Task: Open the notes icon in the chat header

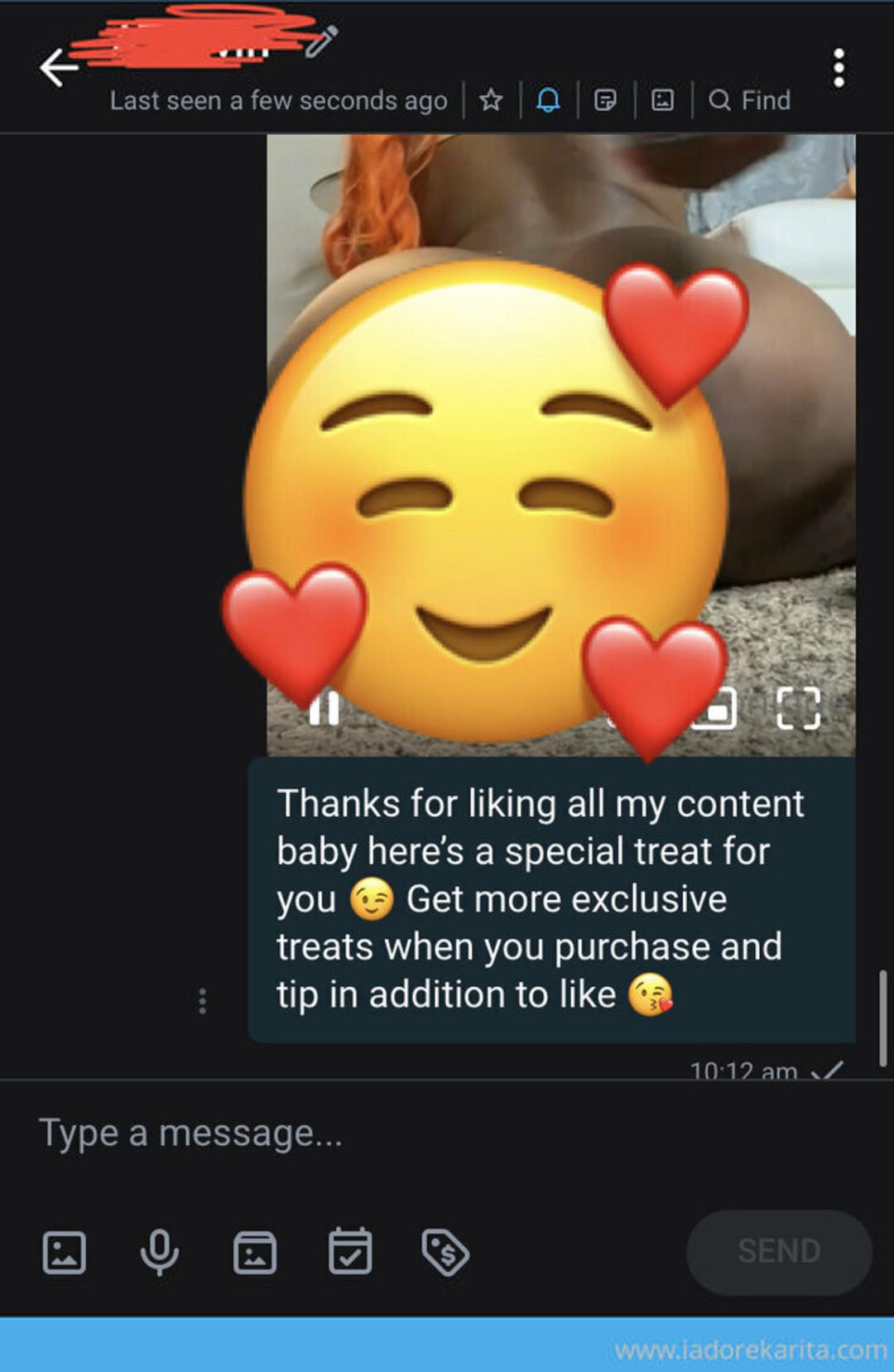Action: (x=605, y=100)
